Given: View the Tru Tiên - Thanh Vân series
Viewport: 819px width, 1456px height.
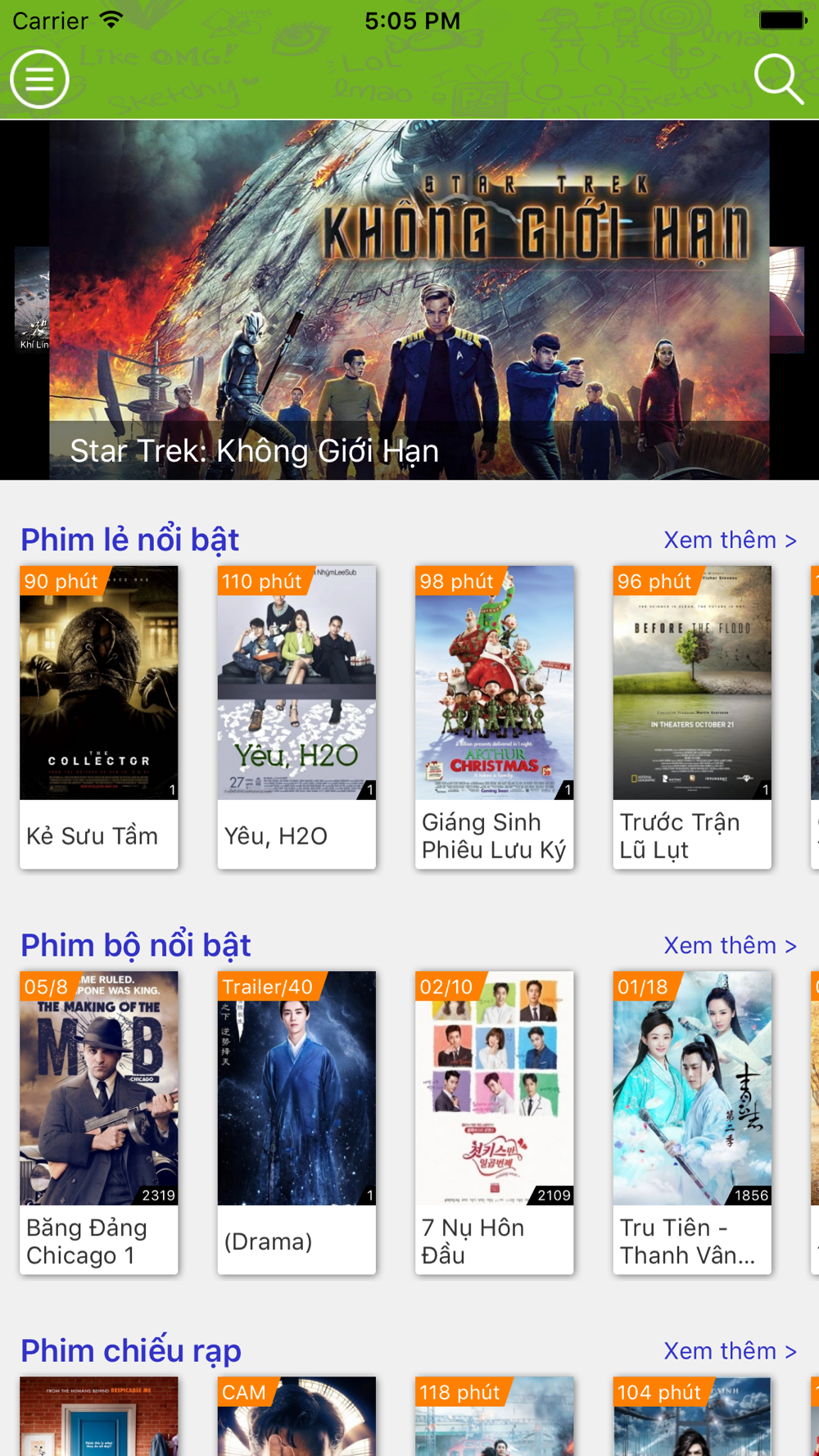Looking at the screenshot, I should click(x=692, y=1122).
